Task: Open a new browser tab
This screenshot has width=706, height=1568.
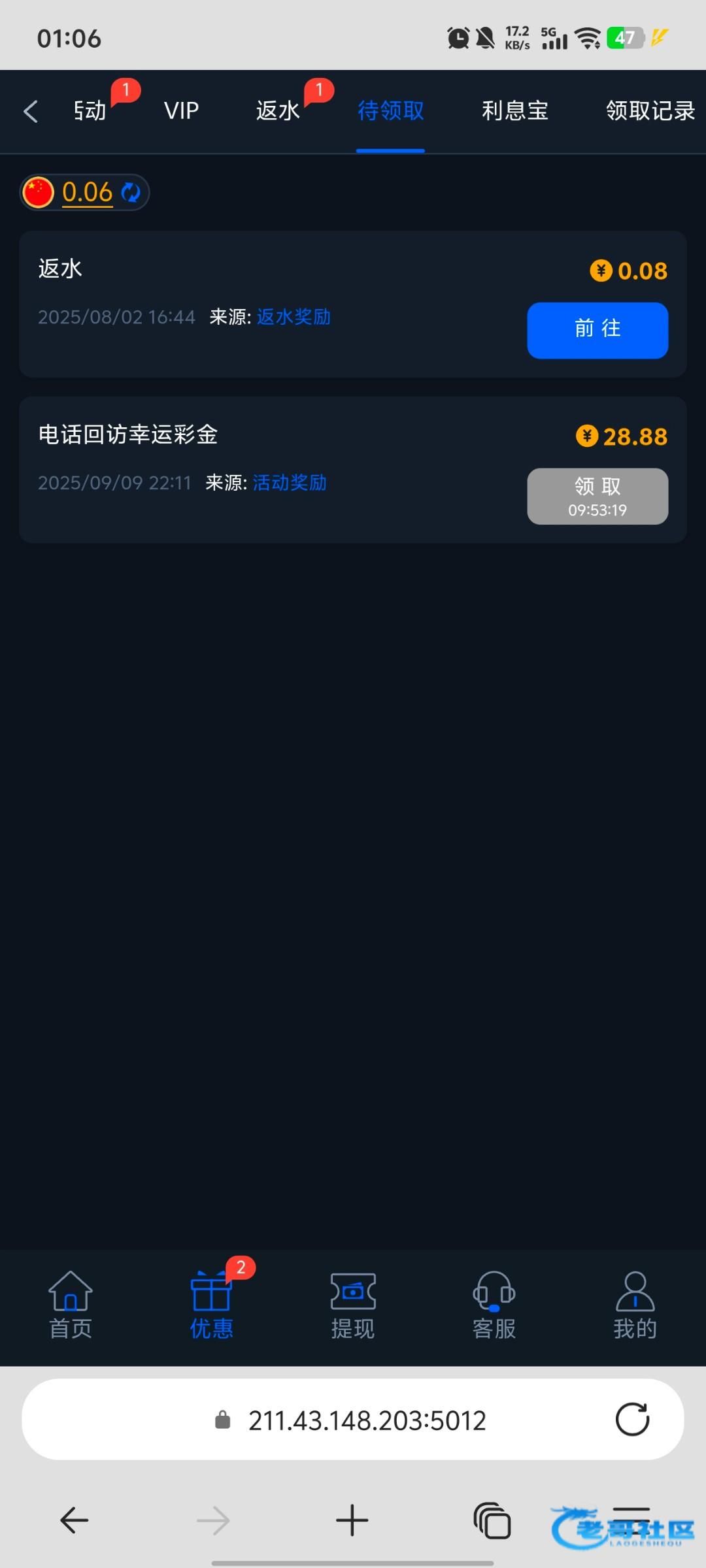Action: tap(352, 1520)
